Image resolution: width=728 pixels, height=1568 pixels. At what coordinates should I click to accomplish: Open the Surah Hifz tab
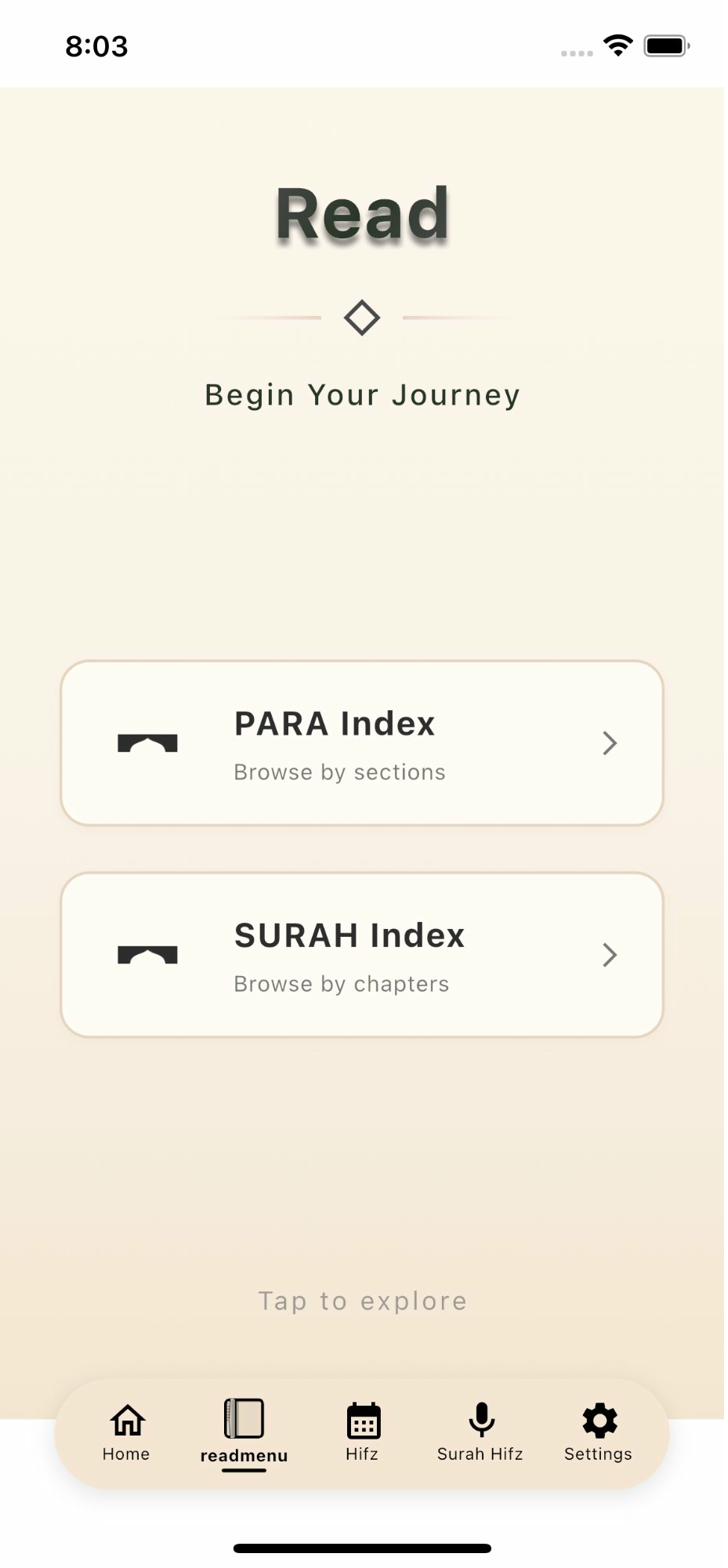pos(480,1432)
